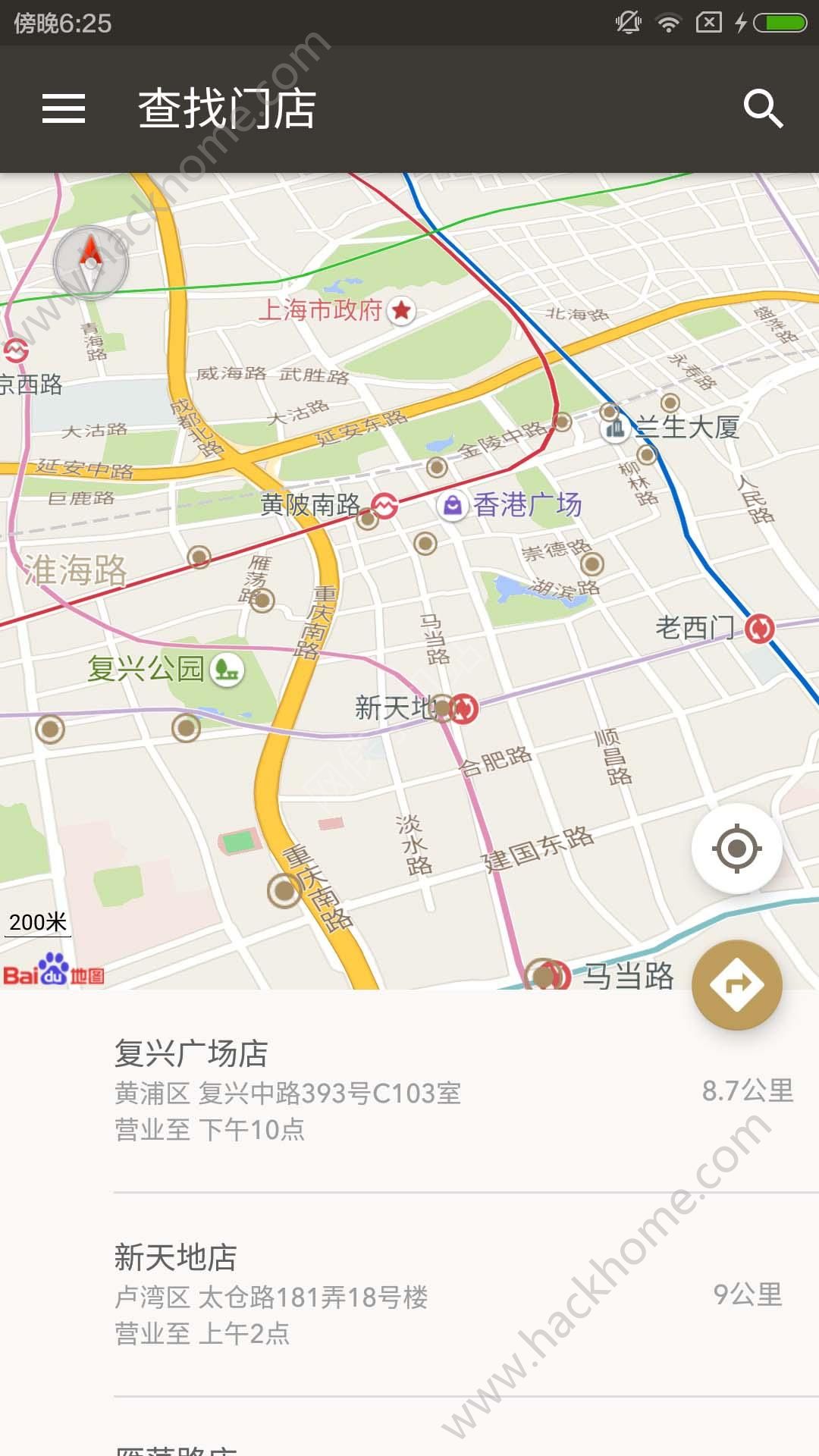Center map on my current location
The height and width of the screenshot is (1456, 819).
[x=736, y=848]
